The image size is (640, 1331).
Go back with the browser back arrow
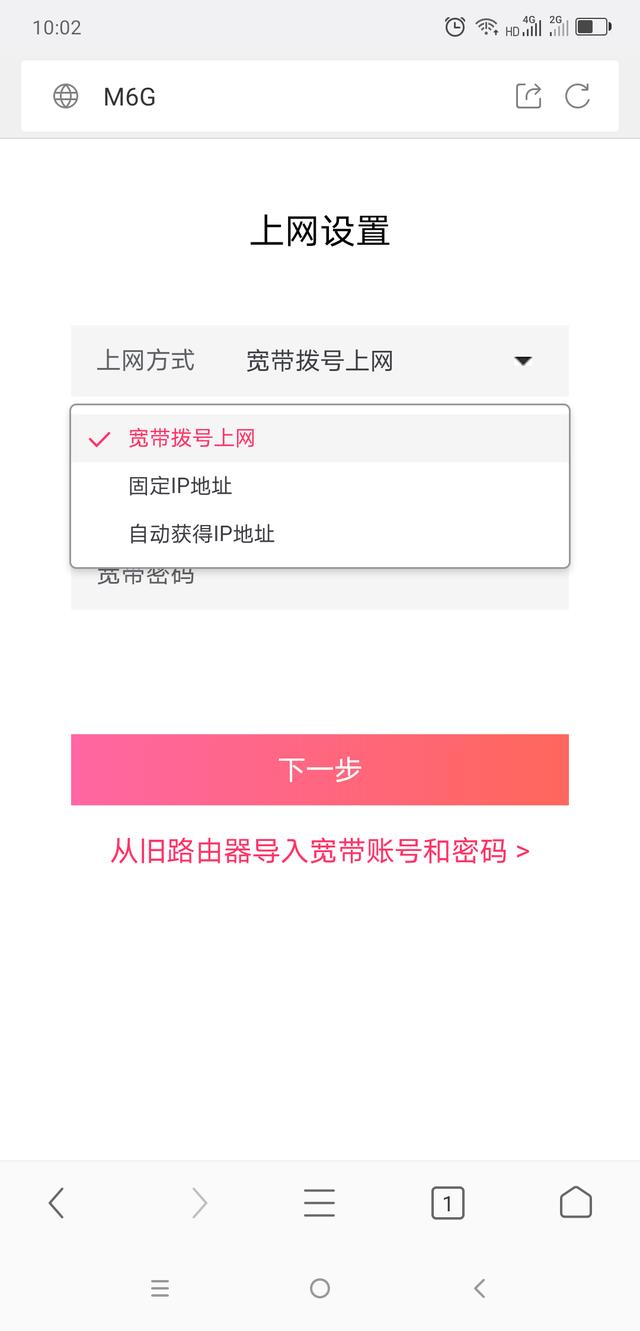56,1203
